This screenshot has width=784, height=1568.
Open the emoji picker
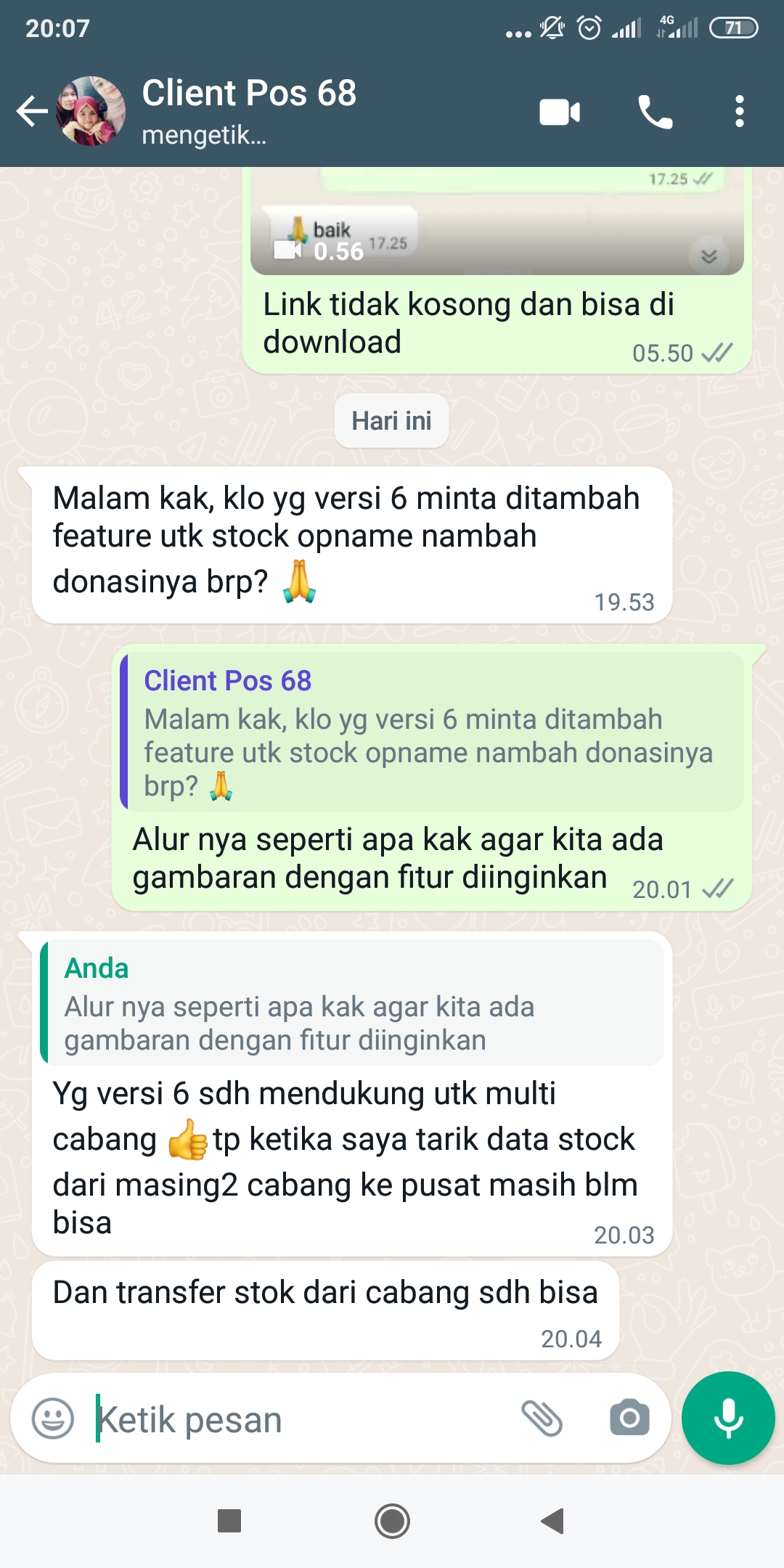pos(53,1418)
